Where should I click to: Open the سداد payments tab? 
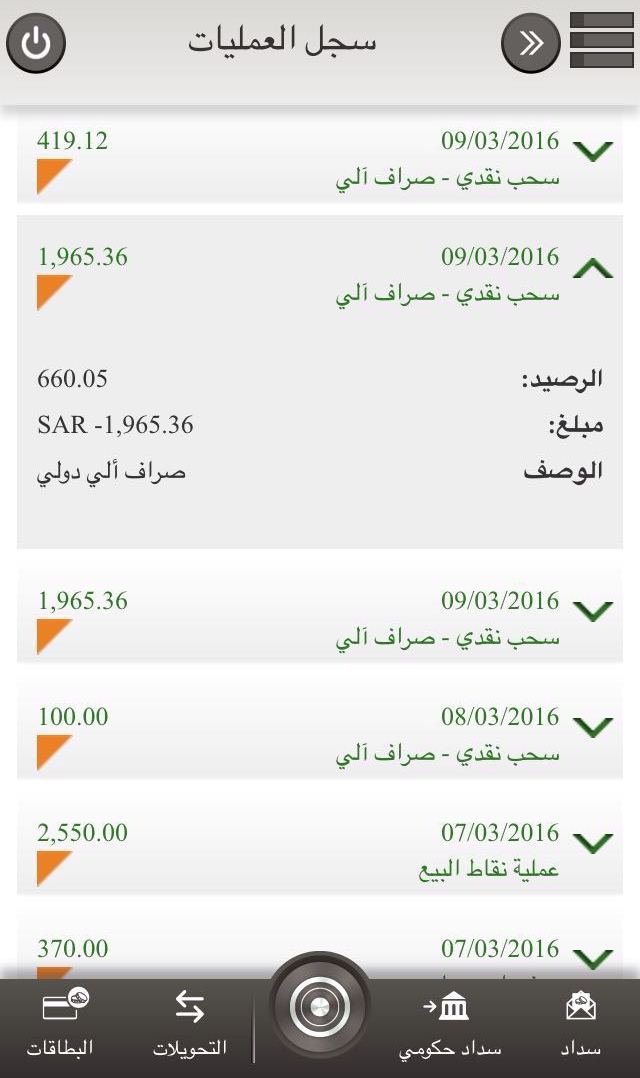[581, 1022]
